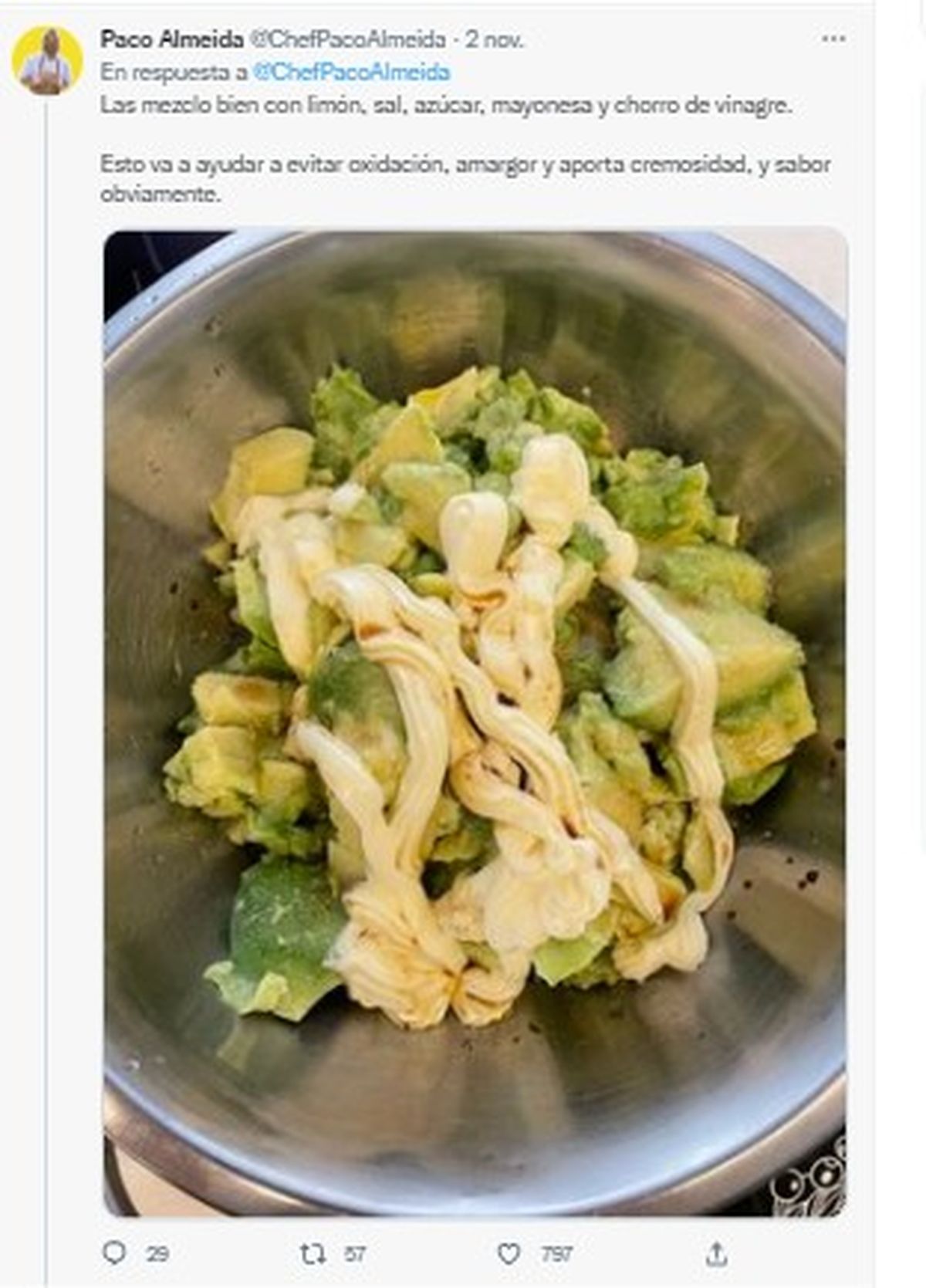Screen dimensions: 926x1288
Task: Like the tweet with the heart icon
Action: 509,1254
